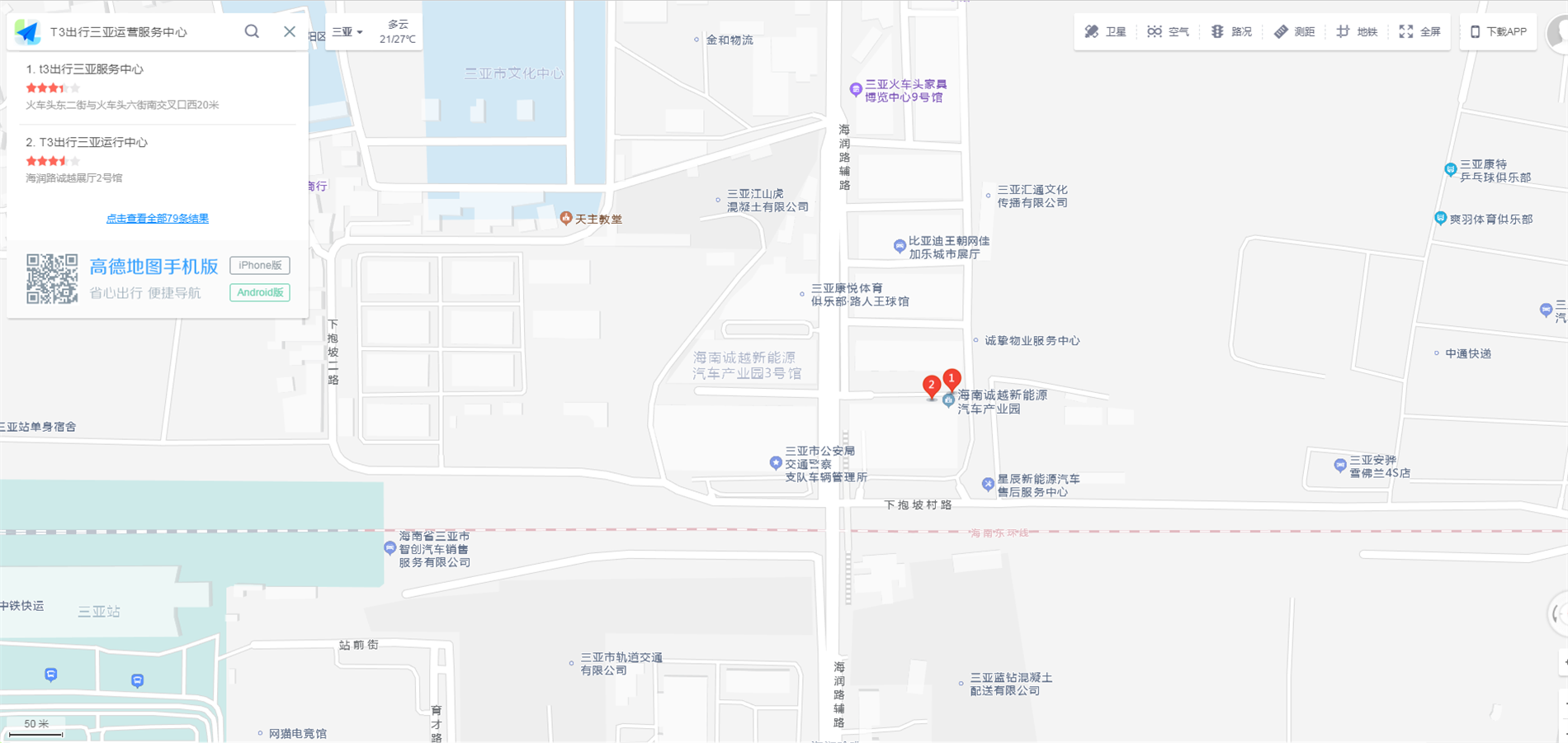Switch to 卫星 satellite view

tap(1106, 32)
